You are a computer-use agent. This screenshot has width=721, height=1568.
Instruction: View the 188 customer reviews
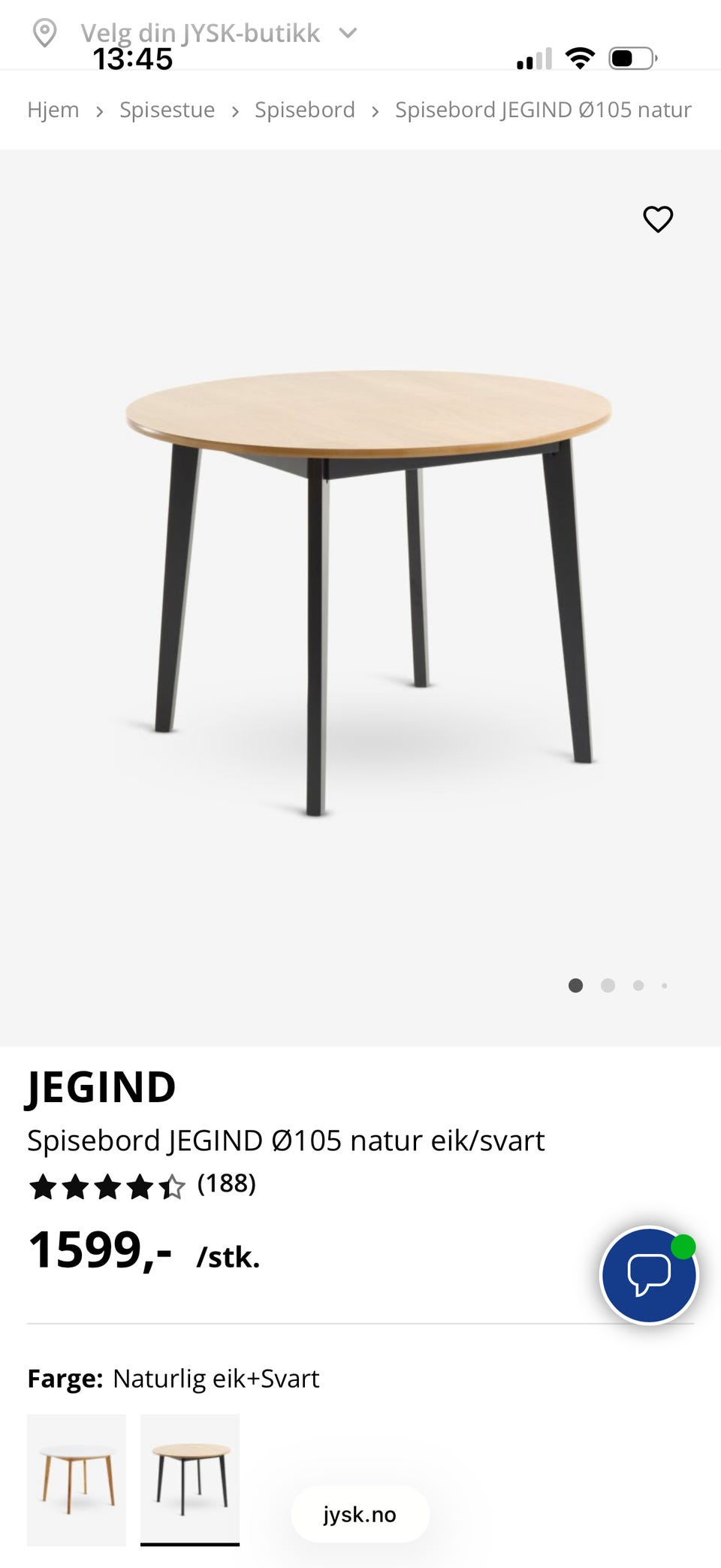click(226, 1183)
